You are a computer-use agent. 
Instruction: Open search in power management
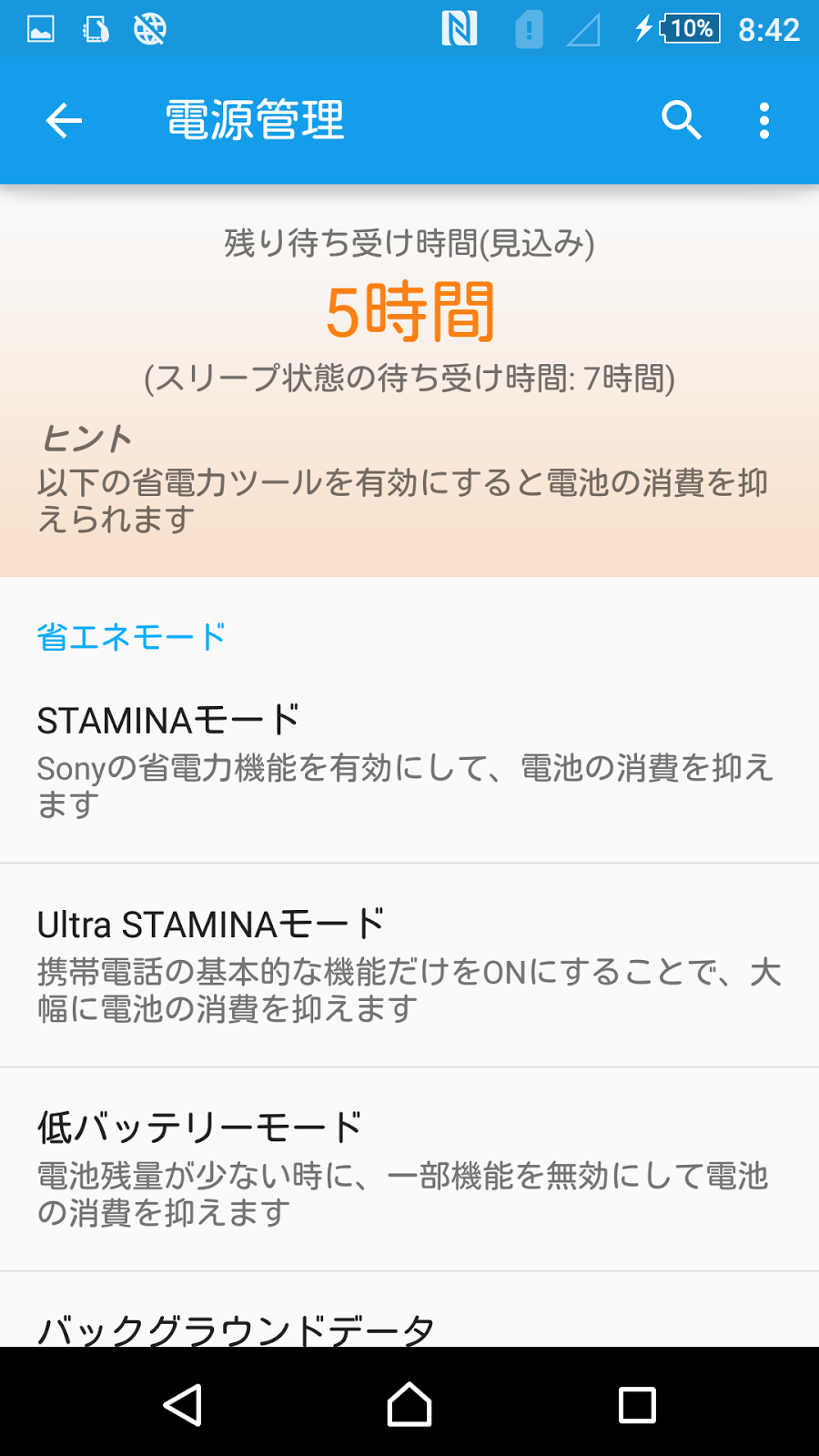coord(681,121)
